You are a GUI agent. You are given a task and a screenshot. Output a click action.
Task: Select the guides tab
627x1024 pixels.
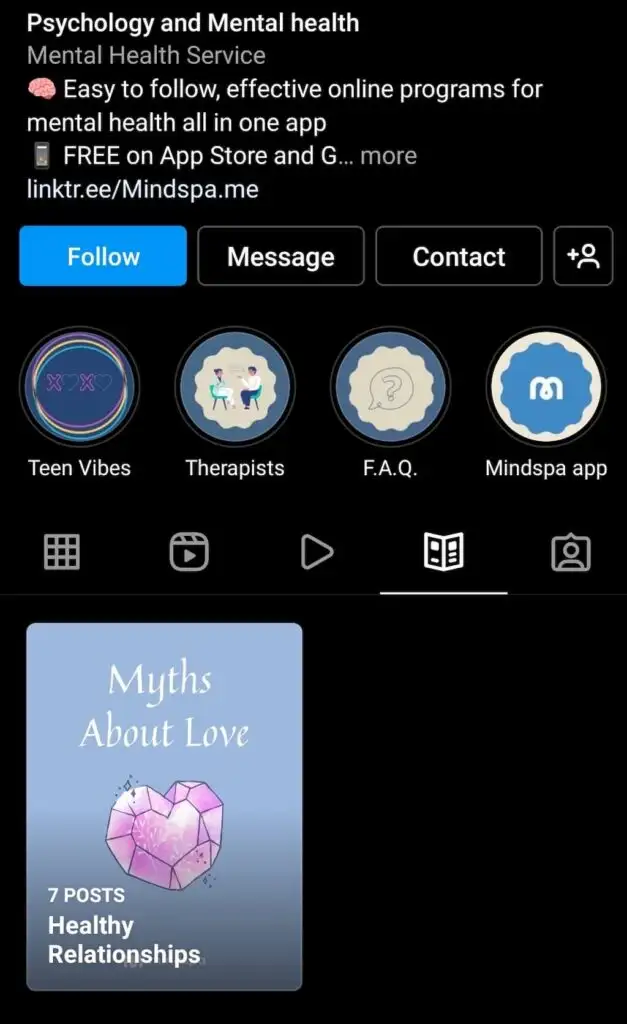tap(443, 552)
